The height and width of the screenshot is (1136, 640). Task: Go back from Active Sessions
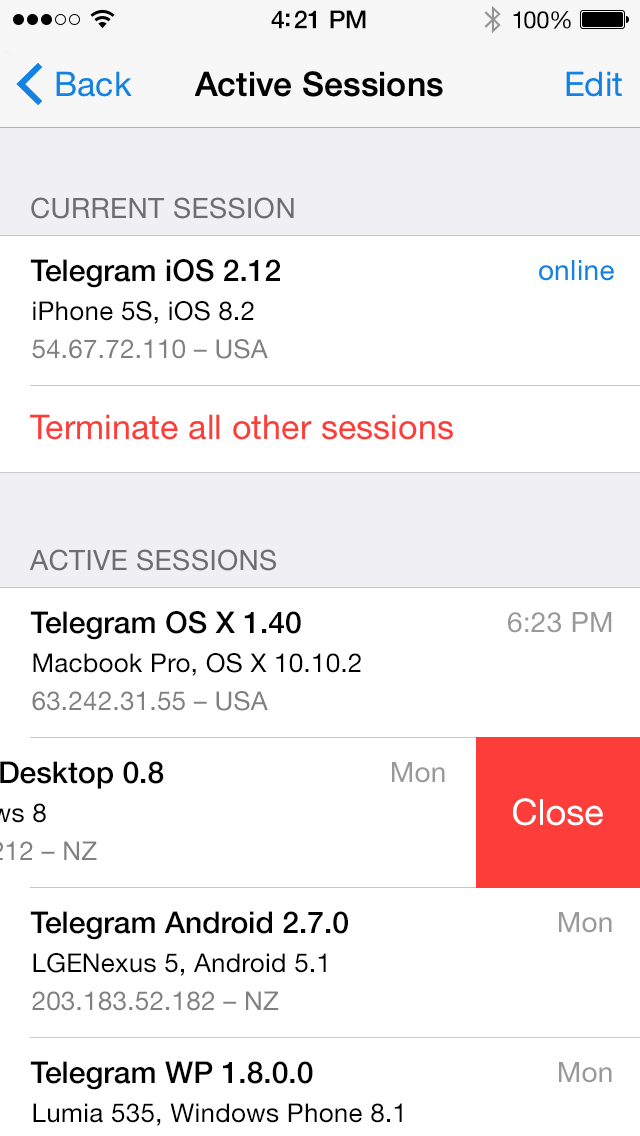75,85
